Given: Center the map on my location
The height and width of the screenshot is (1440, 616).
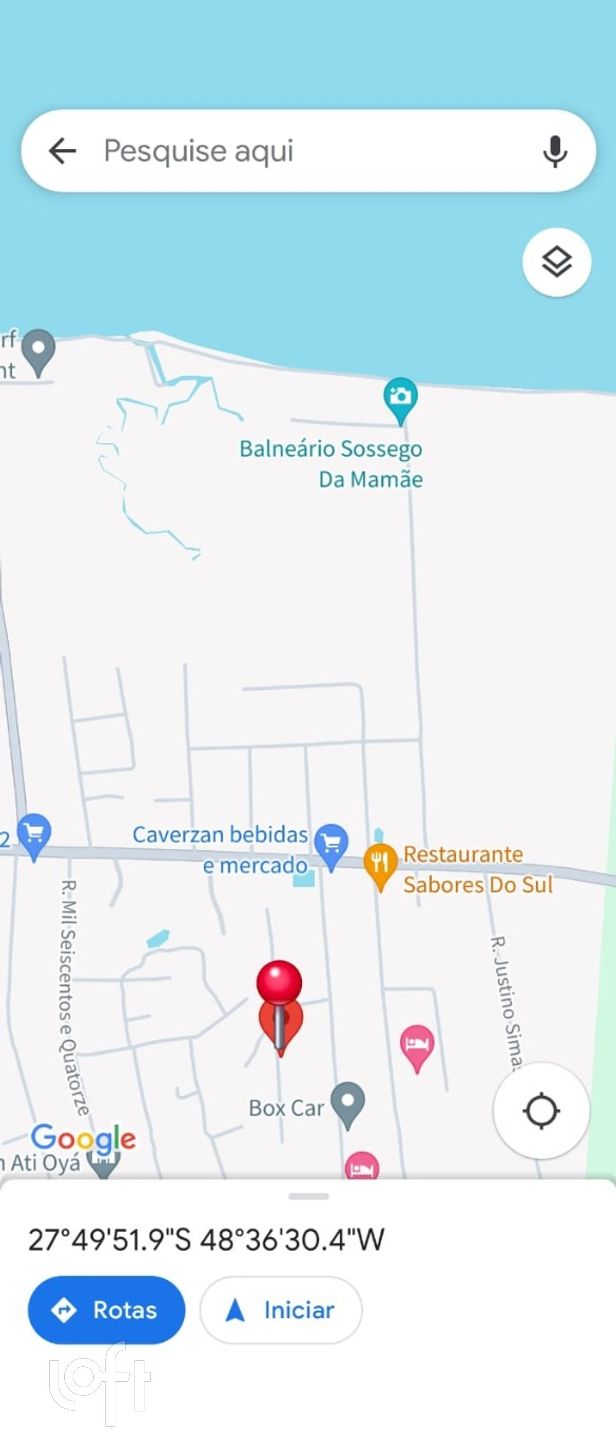Looking at the screenshot, I should pos(542,1110).
